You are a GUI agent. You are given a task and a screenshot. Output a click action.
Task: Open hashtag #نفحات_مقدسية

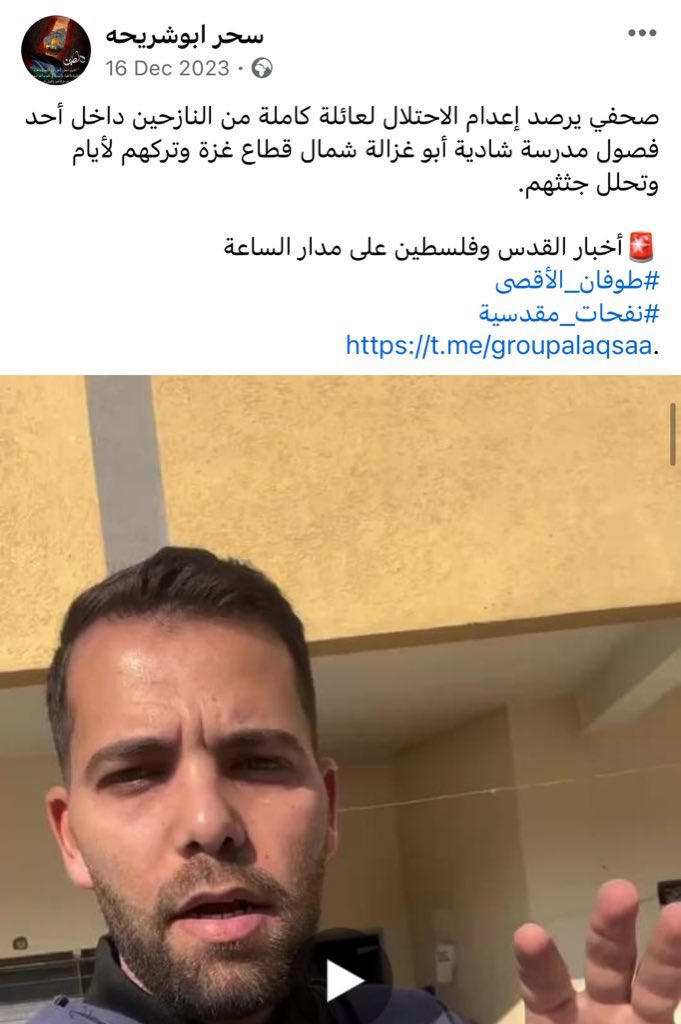pyautogui.click(x=568, y=313)
